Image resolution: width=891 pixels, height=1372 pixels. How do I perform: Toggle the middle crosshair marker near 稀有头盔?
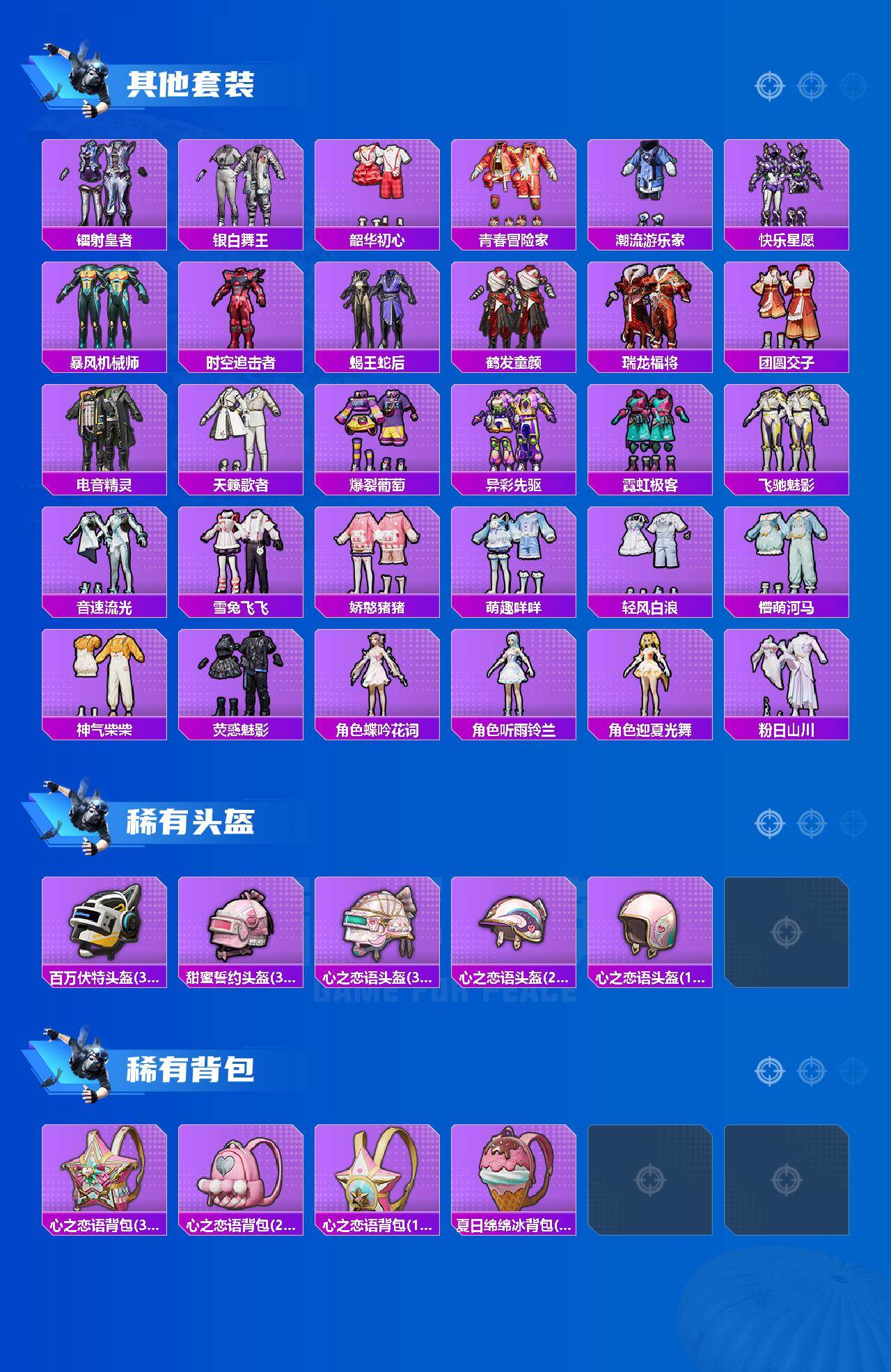click(810, 824)
